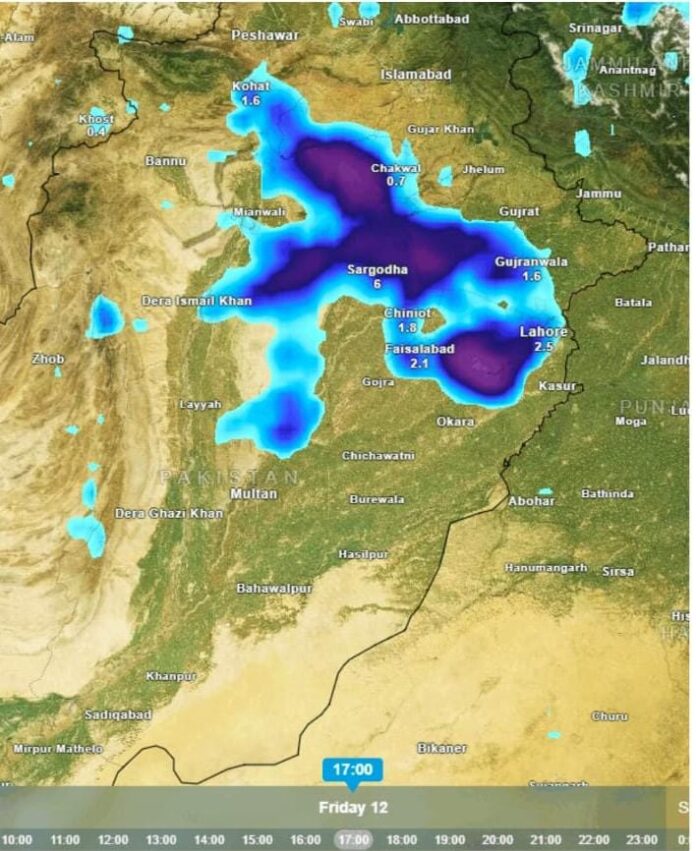696x851 pixels.
Task: Select 11:00 on the forecast timeline
Action: 64,840
